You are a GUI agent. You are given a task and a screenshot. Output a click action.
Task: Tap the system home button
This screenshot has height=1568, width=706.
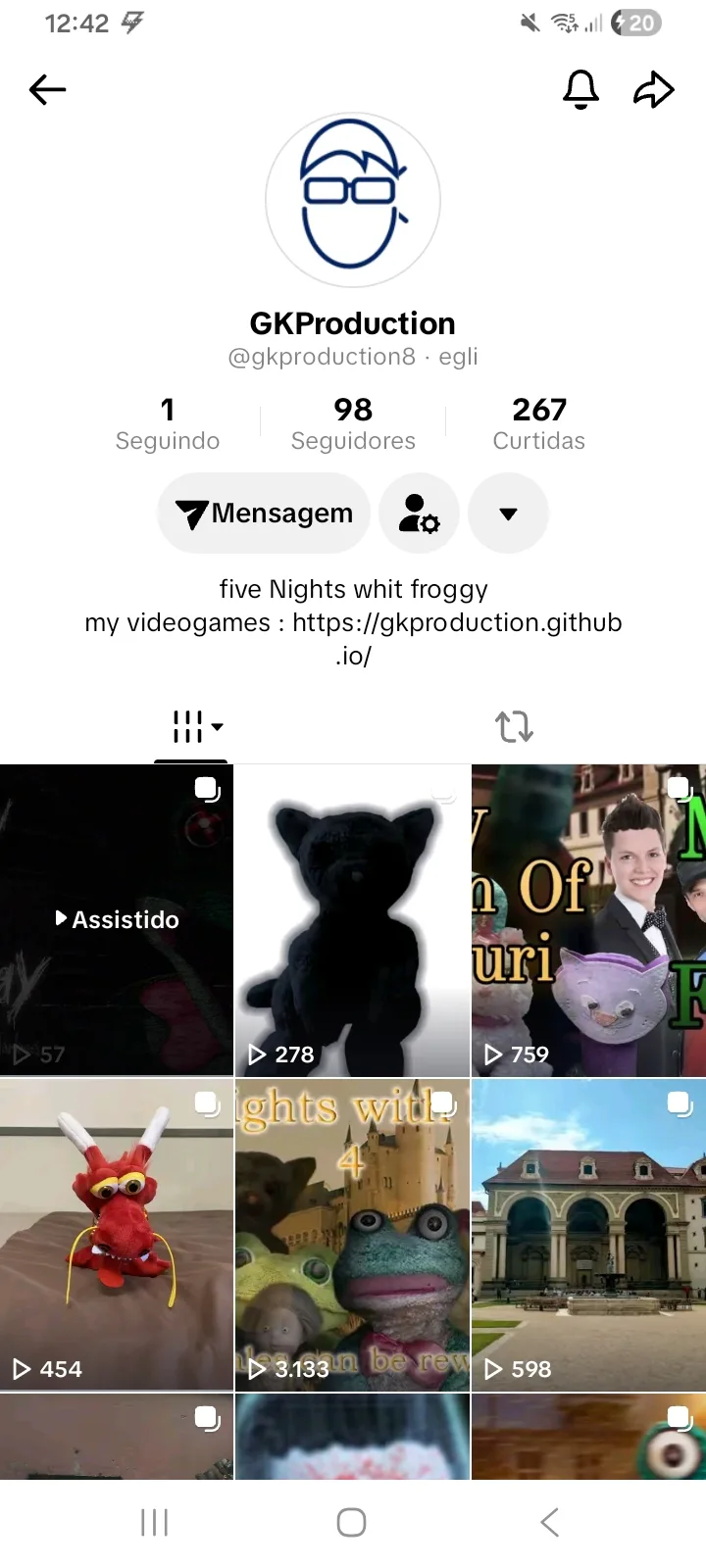point(352,1522)
